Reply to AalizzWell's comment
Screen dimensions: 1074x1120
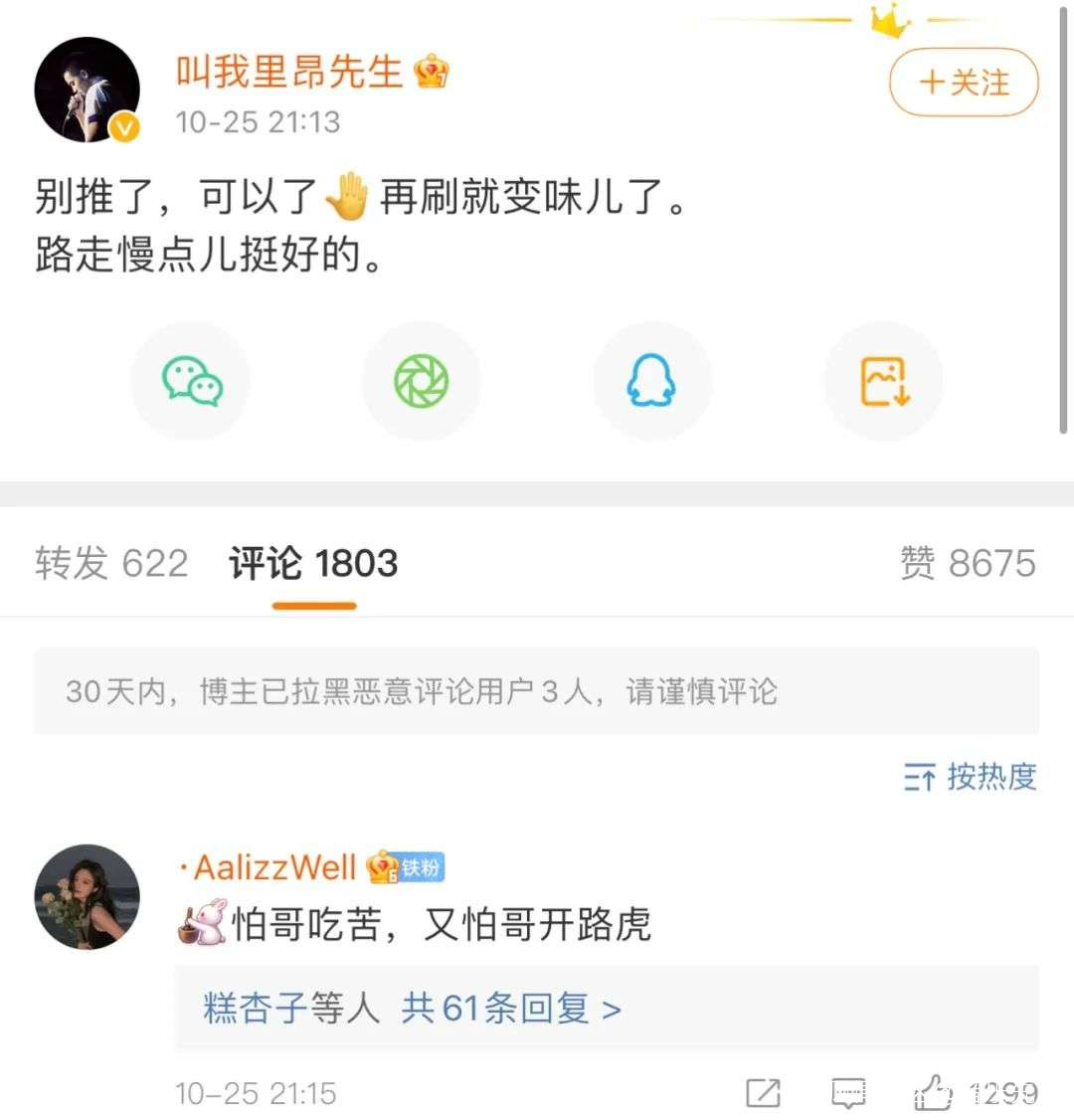(x=848, y=1093)
